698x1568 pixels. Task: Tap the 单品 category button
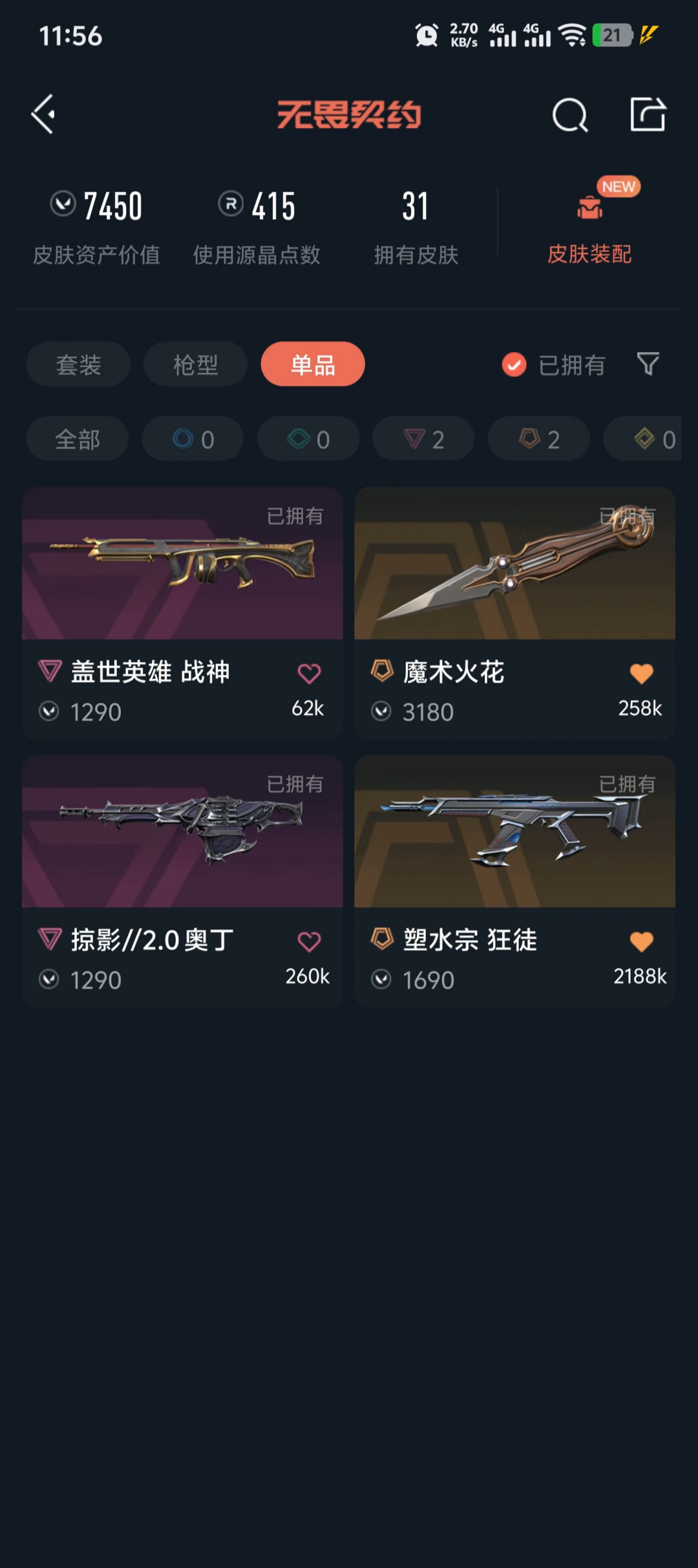pos(312,364)
